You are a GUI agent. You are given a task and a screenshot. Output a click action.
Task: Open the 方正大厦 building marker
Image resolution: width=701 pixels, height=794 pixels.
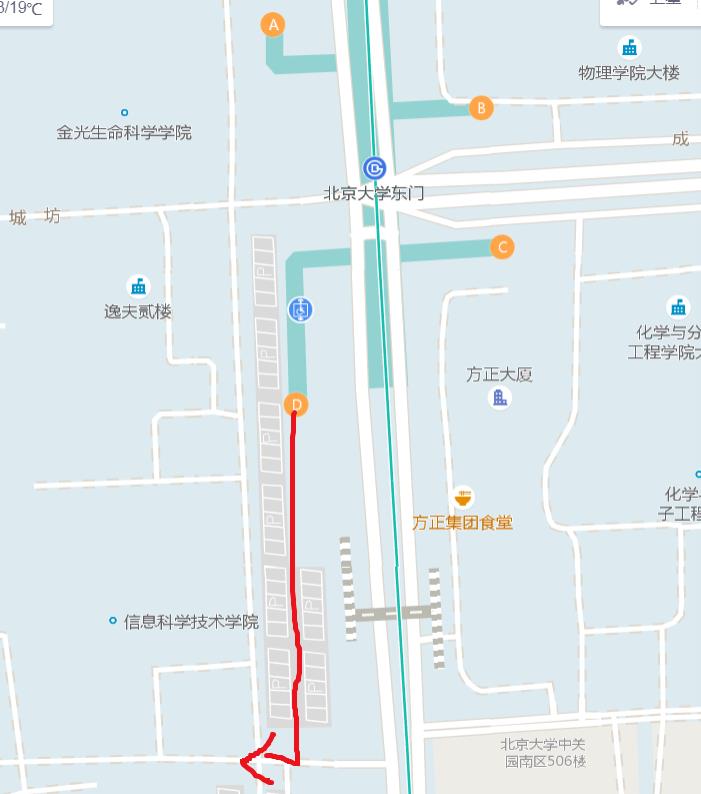click(x=500, y=397)
